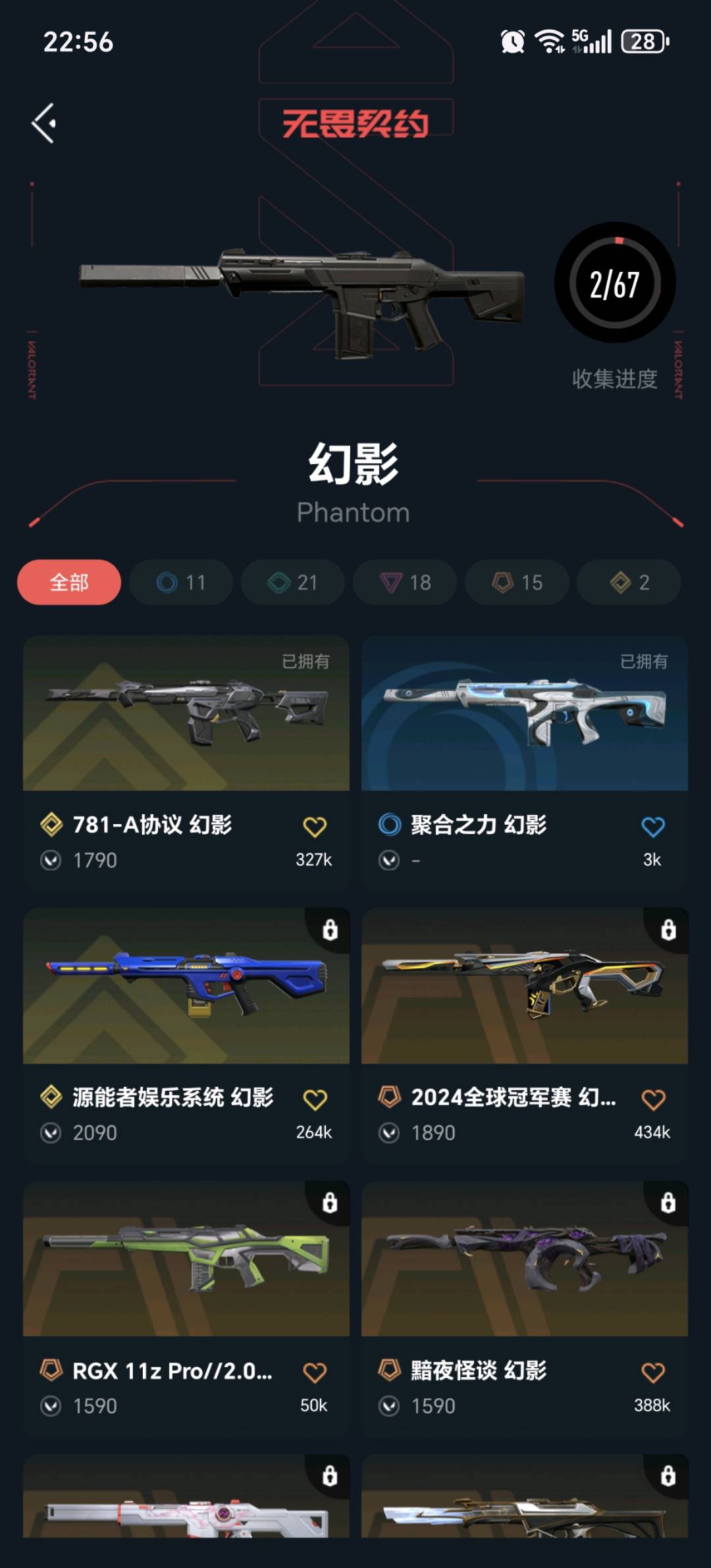Open the 源能者娱乐系统 幻影 skin card
Screen dimensions: 711x1568
pyautogui.click(x=186, y=987)
